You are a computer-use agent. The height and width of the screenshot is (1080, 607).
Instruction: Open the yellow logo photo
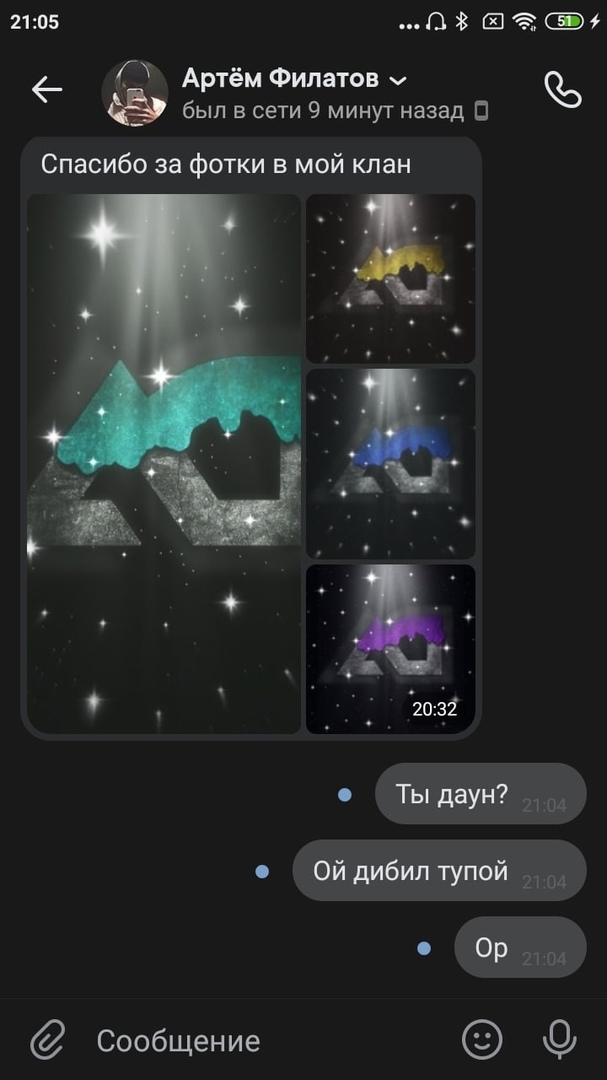[390, 278]
